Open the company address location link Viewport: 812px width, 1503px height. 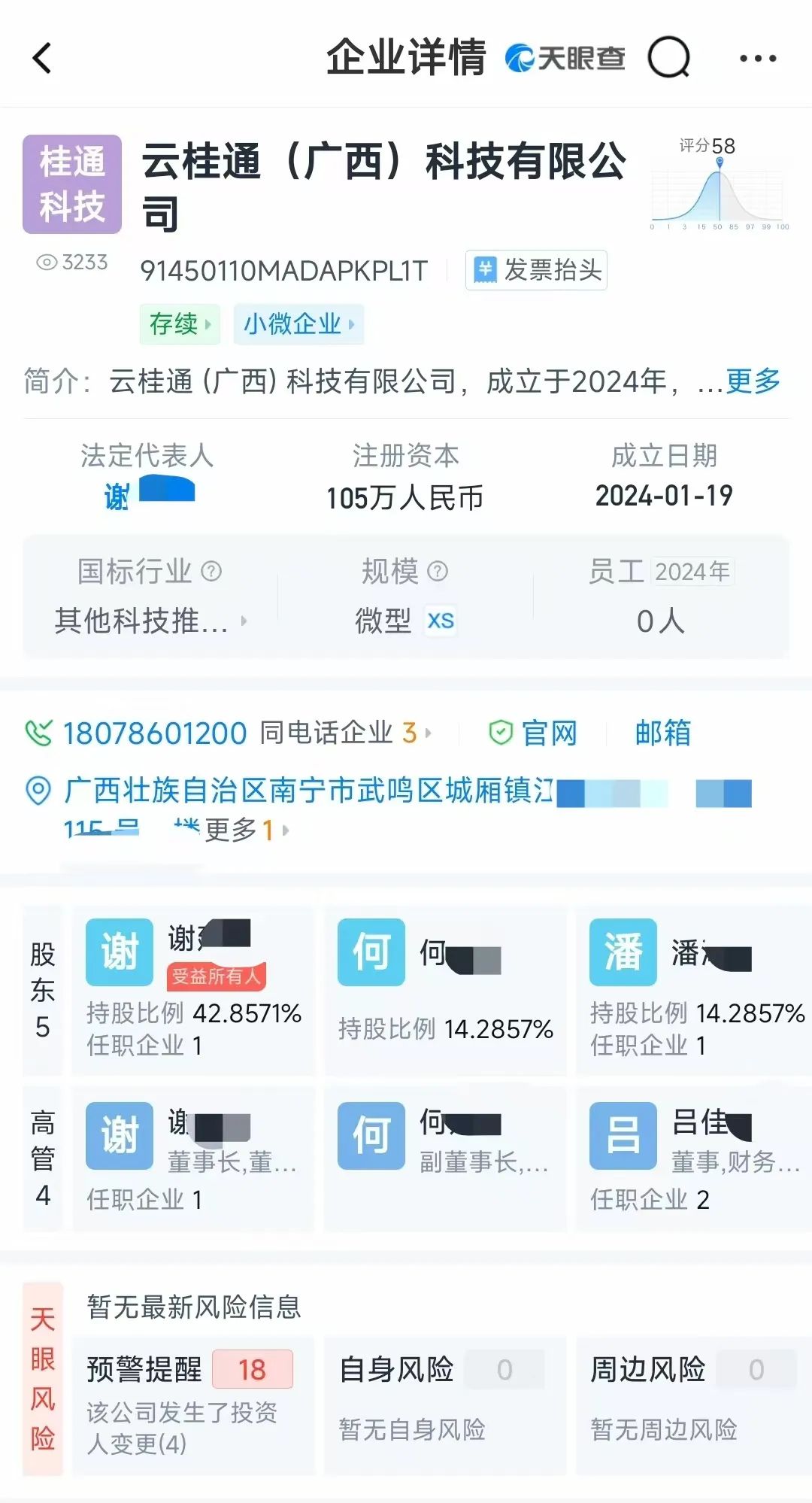[308, 791]
